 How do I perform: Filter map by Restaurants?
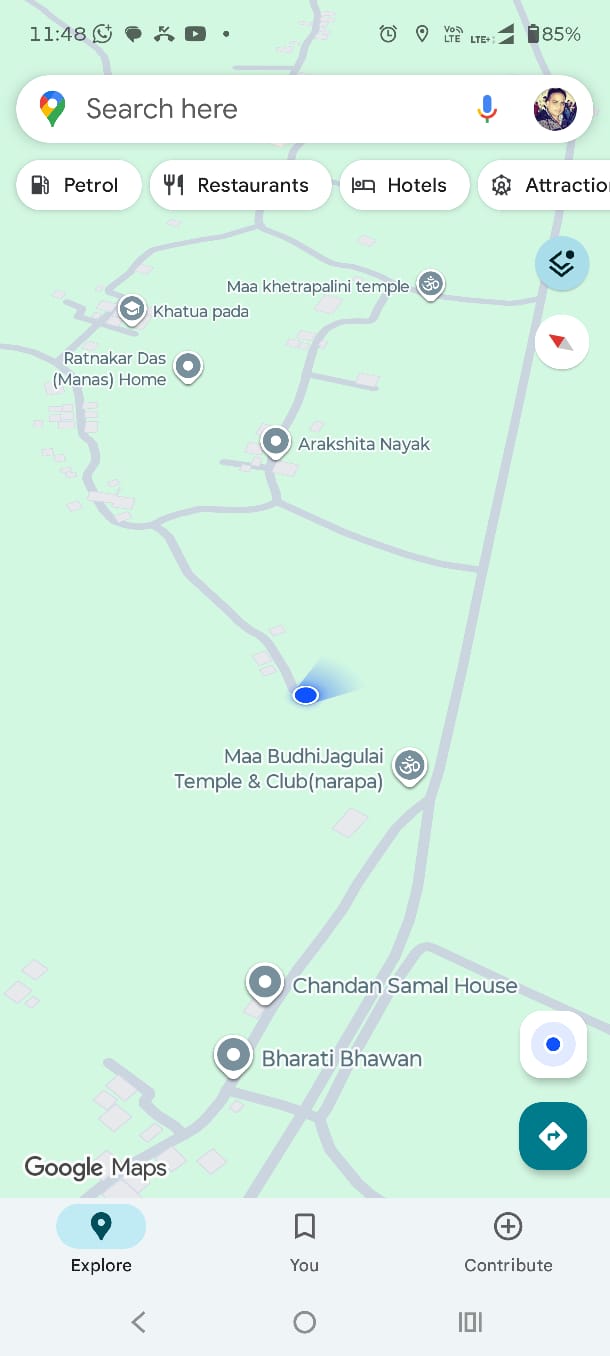240,185
